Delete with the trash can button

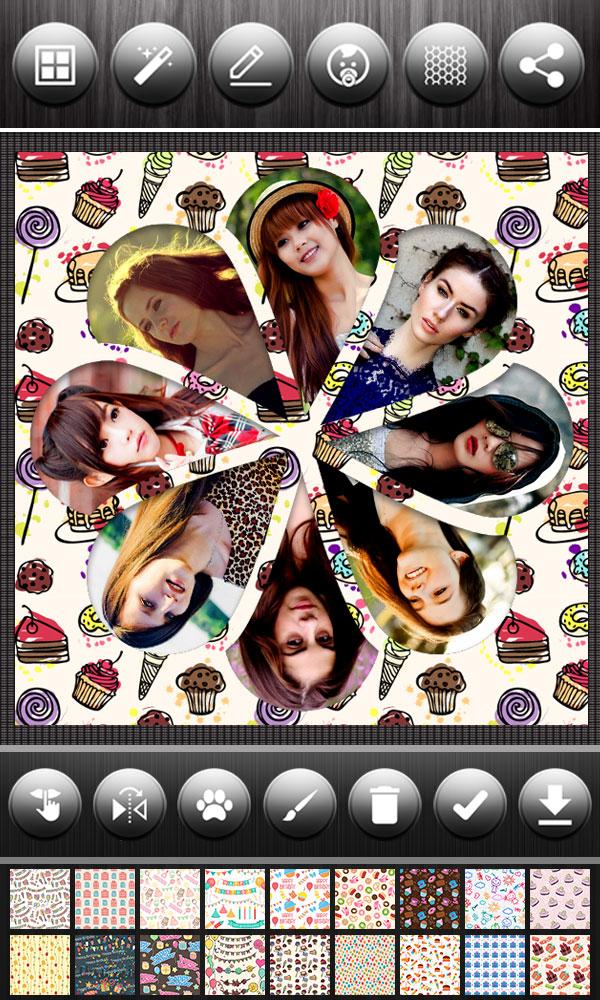384,804
